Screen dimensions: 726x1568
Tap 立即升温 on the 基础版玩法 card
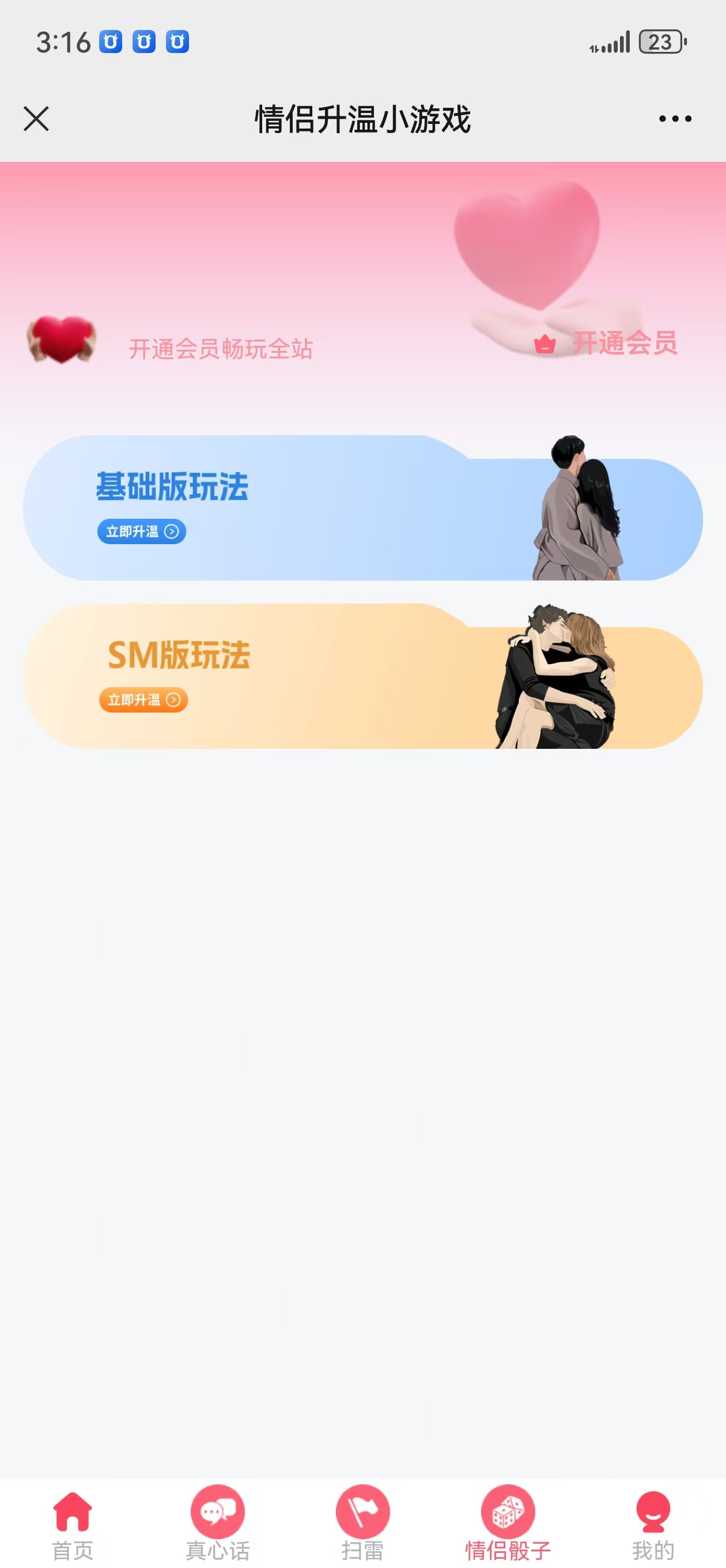pos(141,531)
